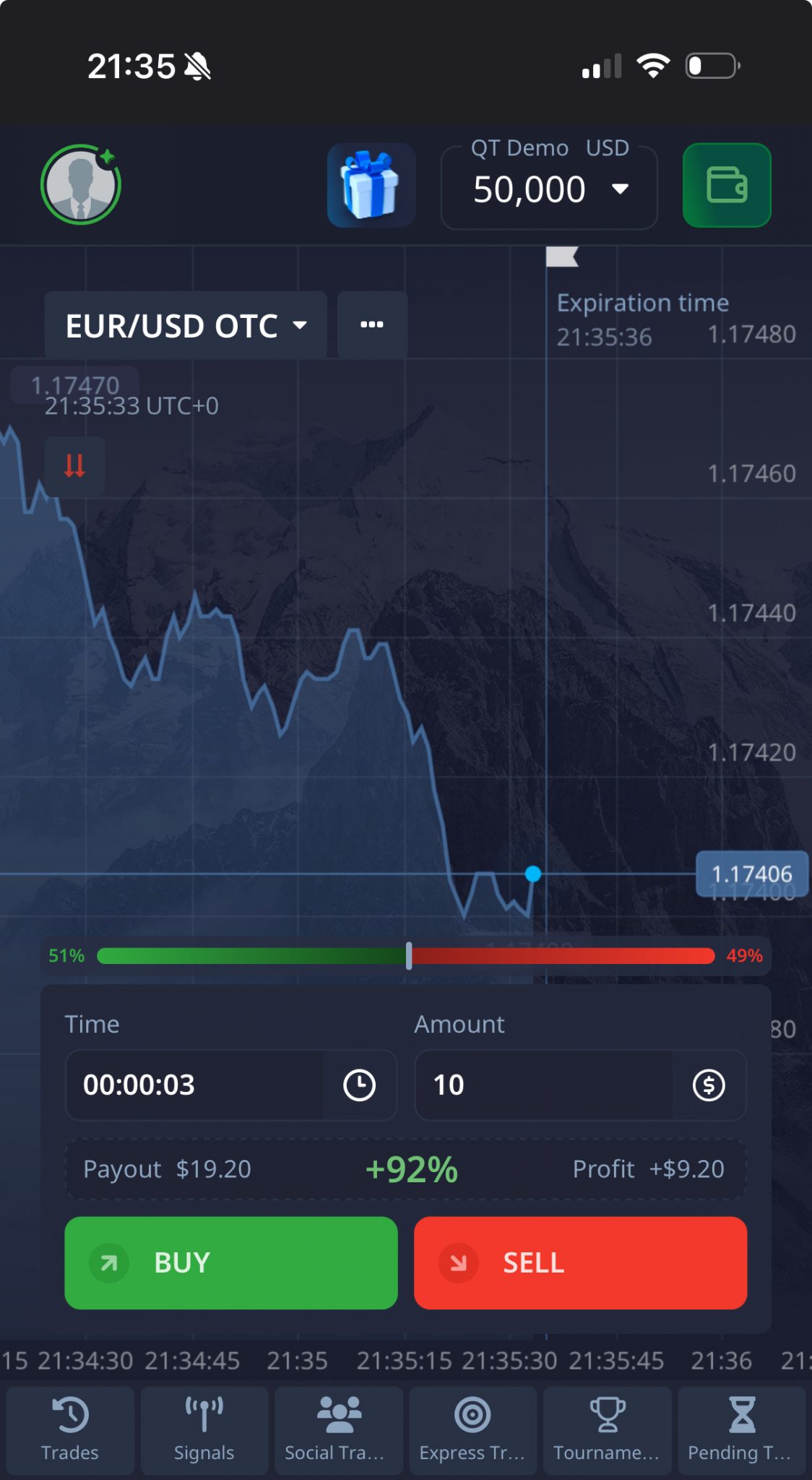Screen dimensions: 812x1480
Task: Click the profile avatar
Action: pyautogui.click(x=80, y=185)
